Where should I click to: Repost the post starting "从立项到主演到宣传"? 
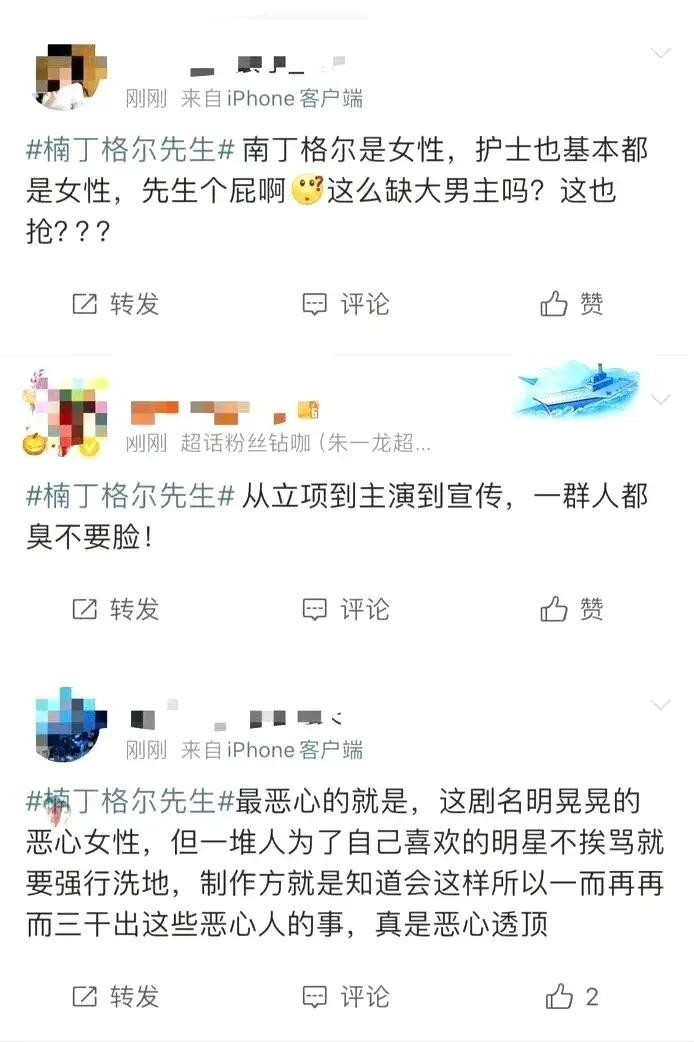(116, 608)
